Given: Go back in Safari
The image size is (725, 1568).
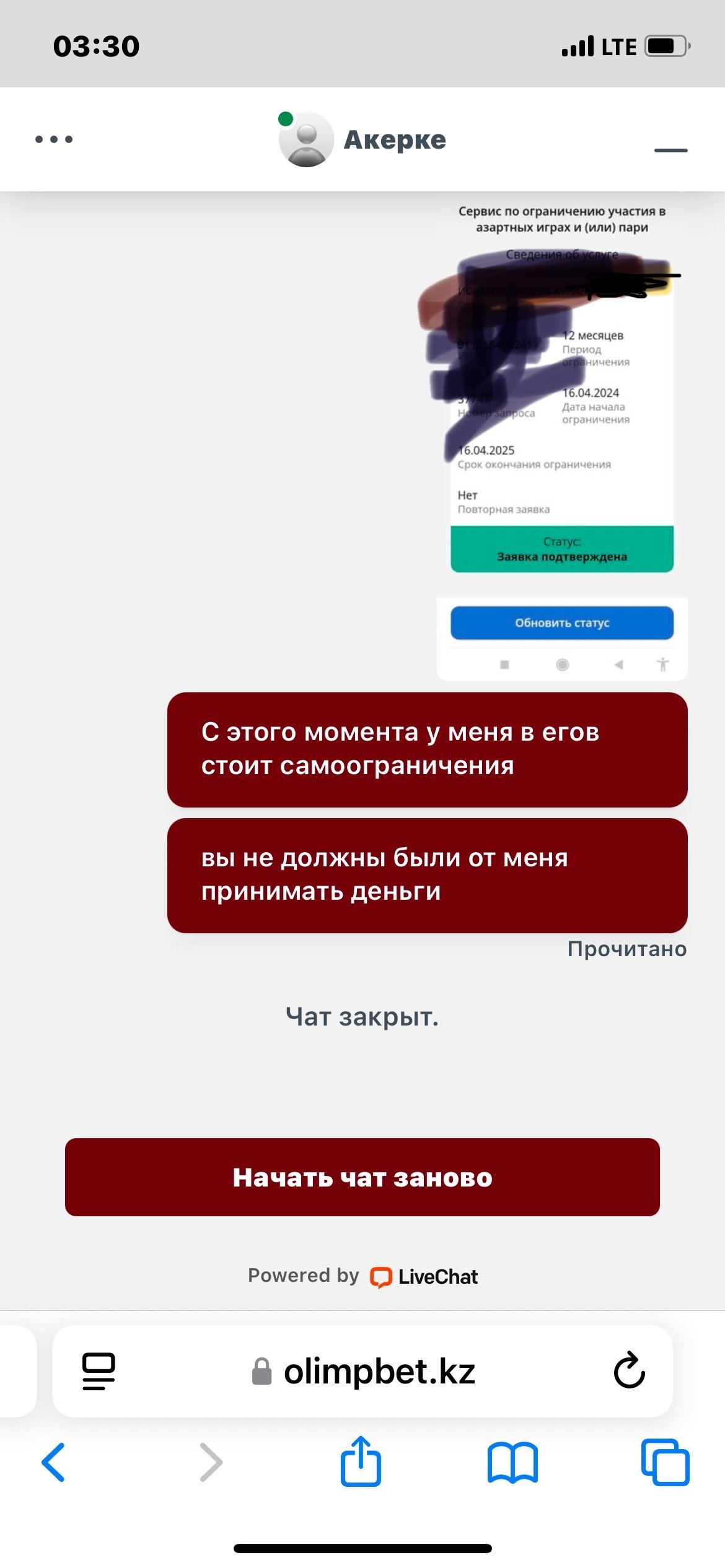Looking at the screenshot, I should click(53, 1462).
